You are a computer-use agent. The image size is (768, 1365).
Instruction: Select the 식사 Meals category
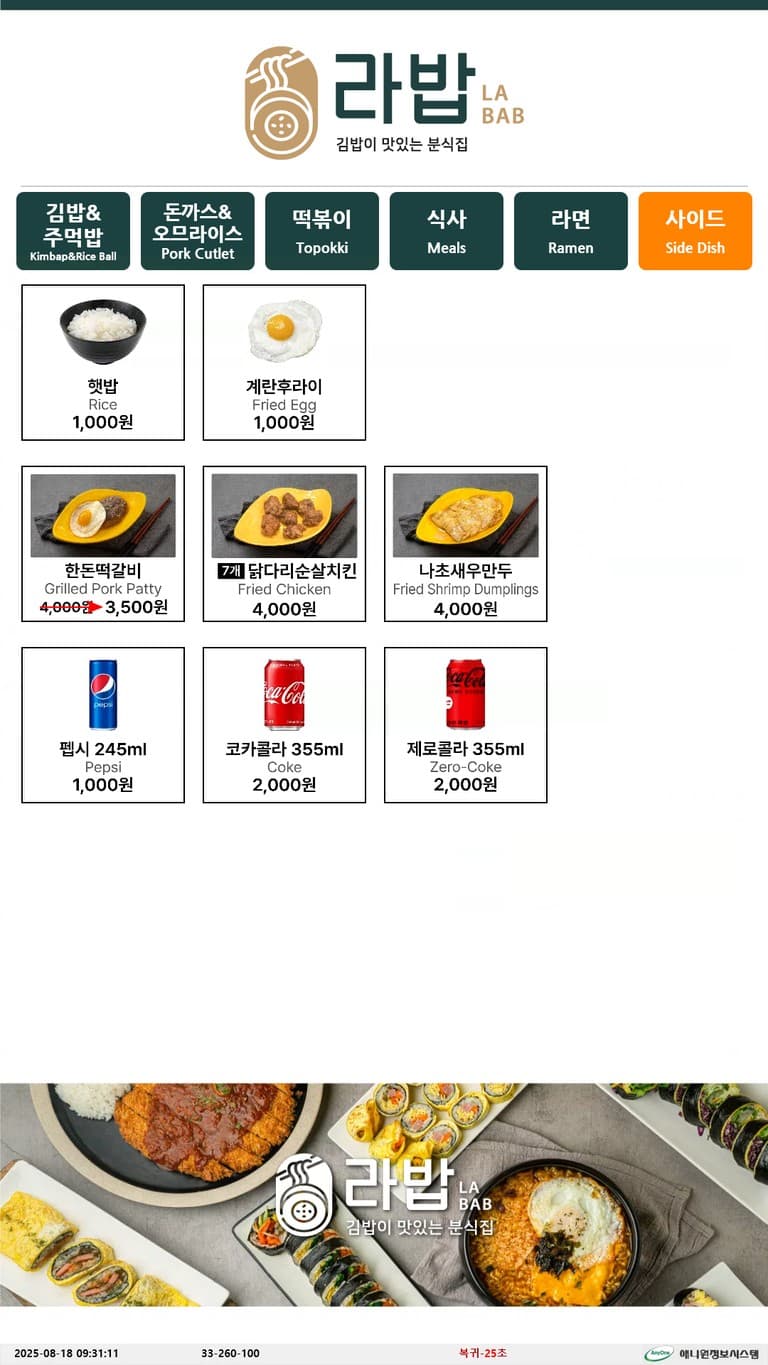pyautogui.click(x=446, y=231)
